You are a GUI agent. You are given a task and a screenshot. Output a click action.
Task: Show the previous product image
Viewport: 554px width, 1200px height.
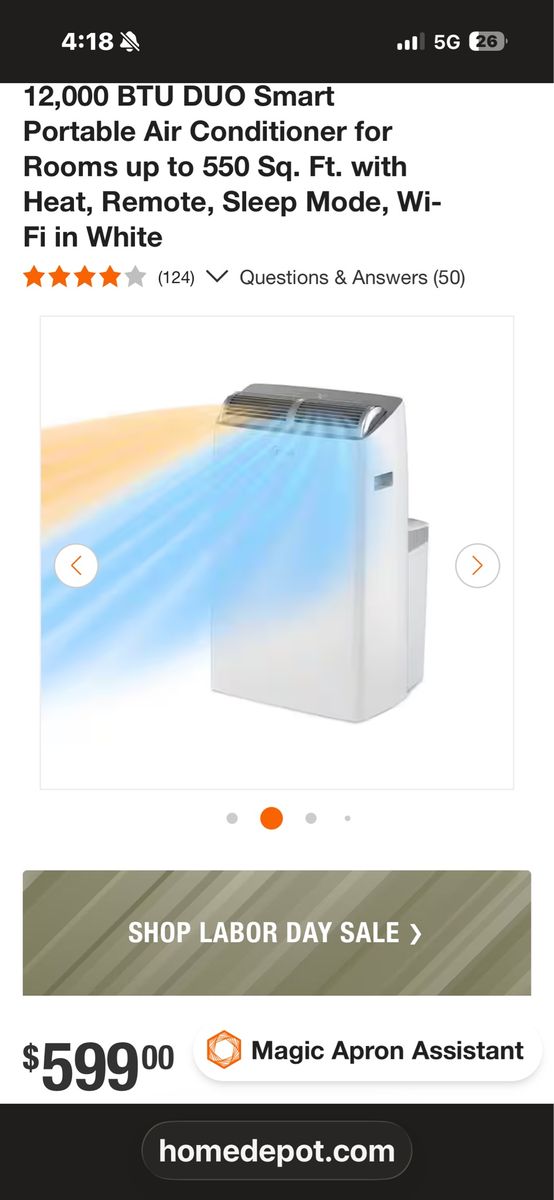click(x=76, y=566)
